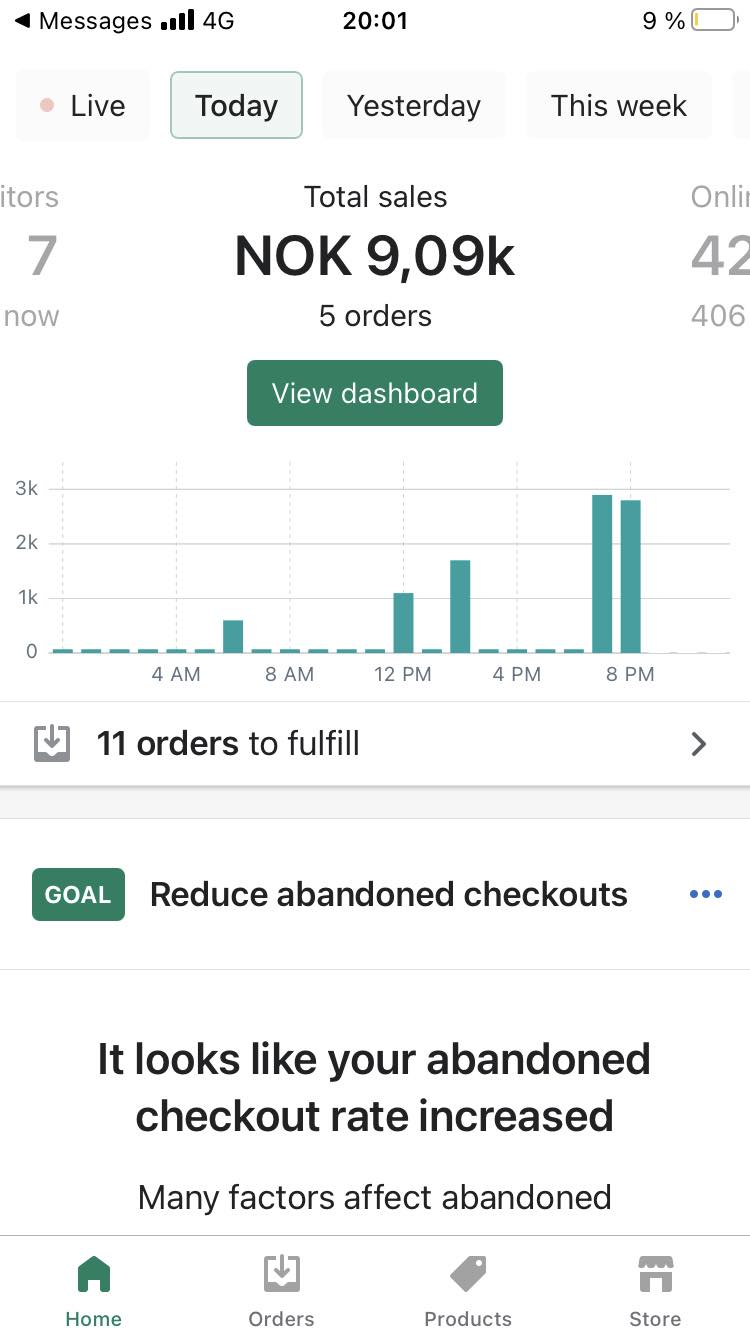Go to the Orders tab
The width and height of the screenshot is (750, 1334).
pos(281,1290)
